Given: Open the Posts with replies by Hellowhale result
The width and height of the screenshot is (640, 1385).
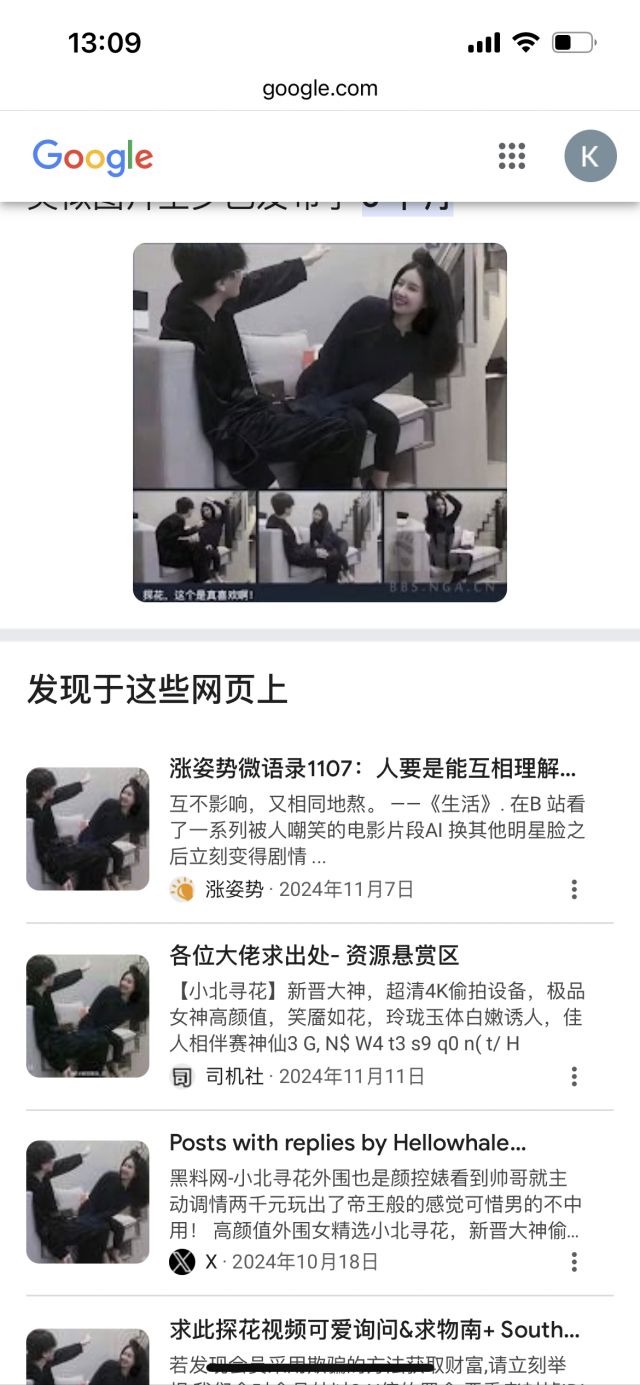Looking at the screenshot, I should pos(347,1142).
